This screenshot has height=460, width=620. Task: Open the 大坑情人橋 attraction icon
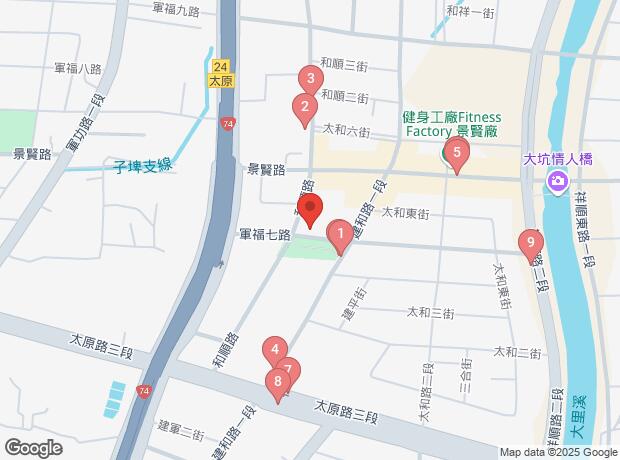557,182
